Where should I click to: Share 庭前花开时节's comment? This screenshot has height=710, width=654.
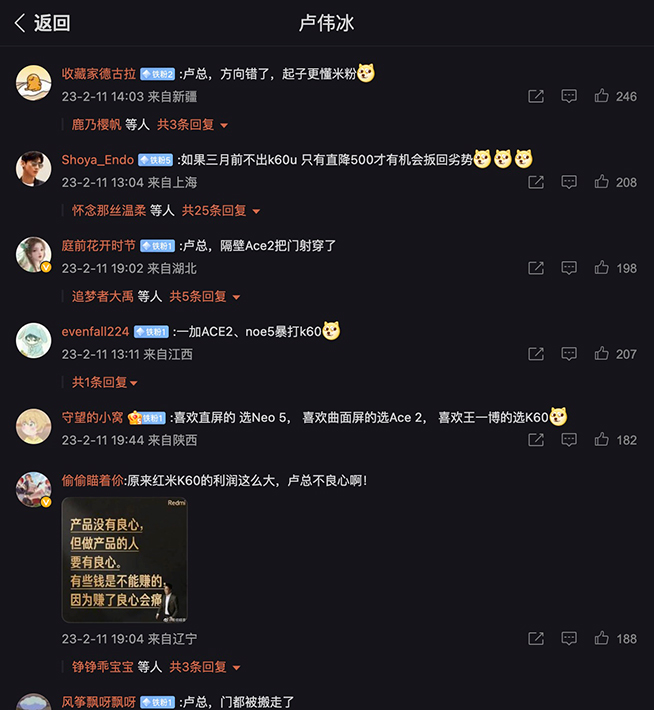click(x=536, y=268)
